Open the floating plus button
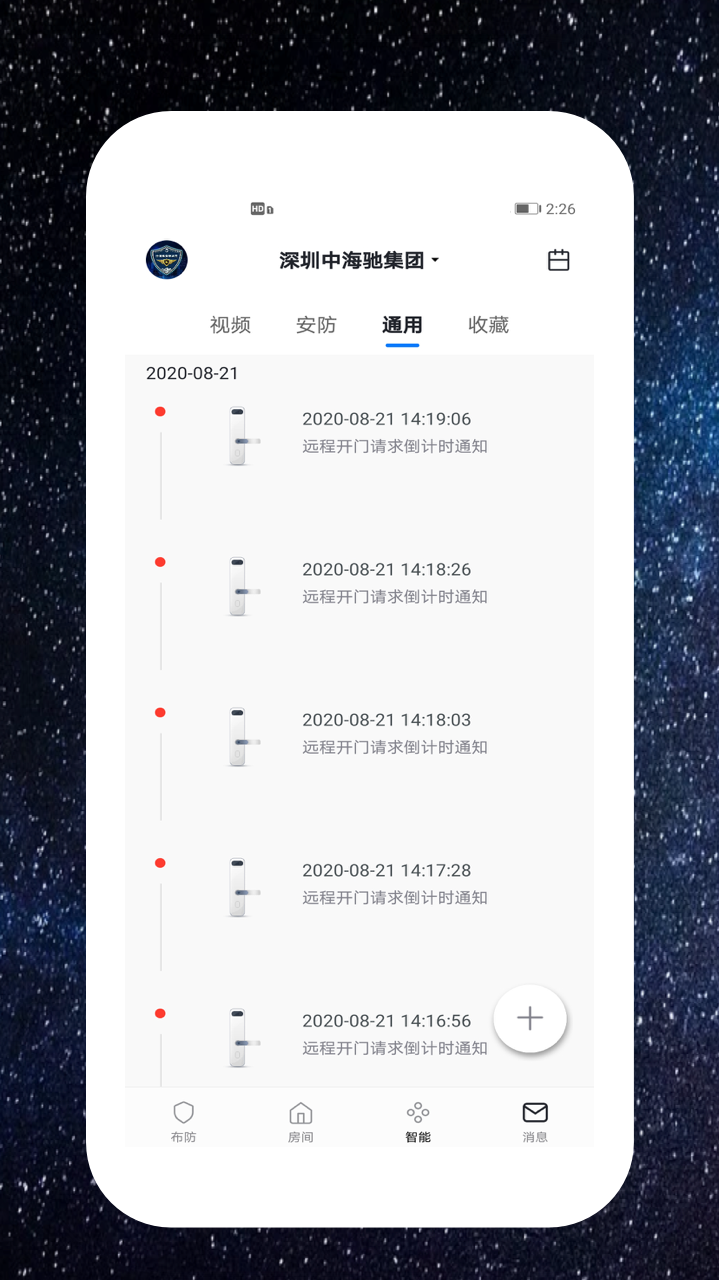This screenshot has height=1280, width=720. click(530, 1018)
